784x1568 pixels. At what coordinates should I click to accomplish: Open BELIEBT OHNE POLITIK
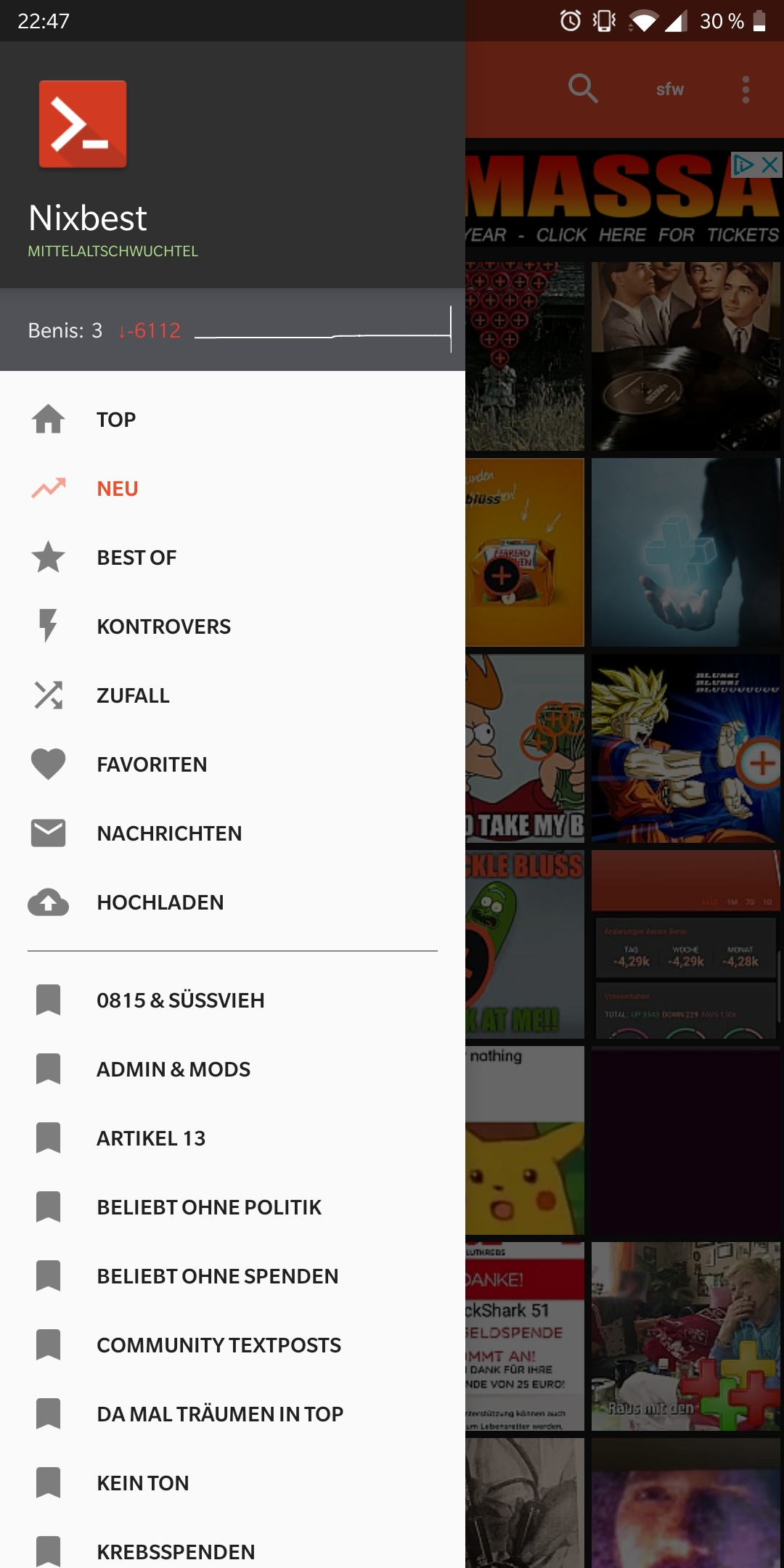(x=232, y=1207)
